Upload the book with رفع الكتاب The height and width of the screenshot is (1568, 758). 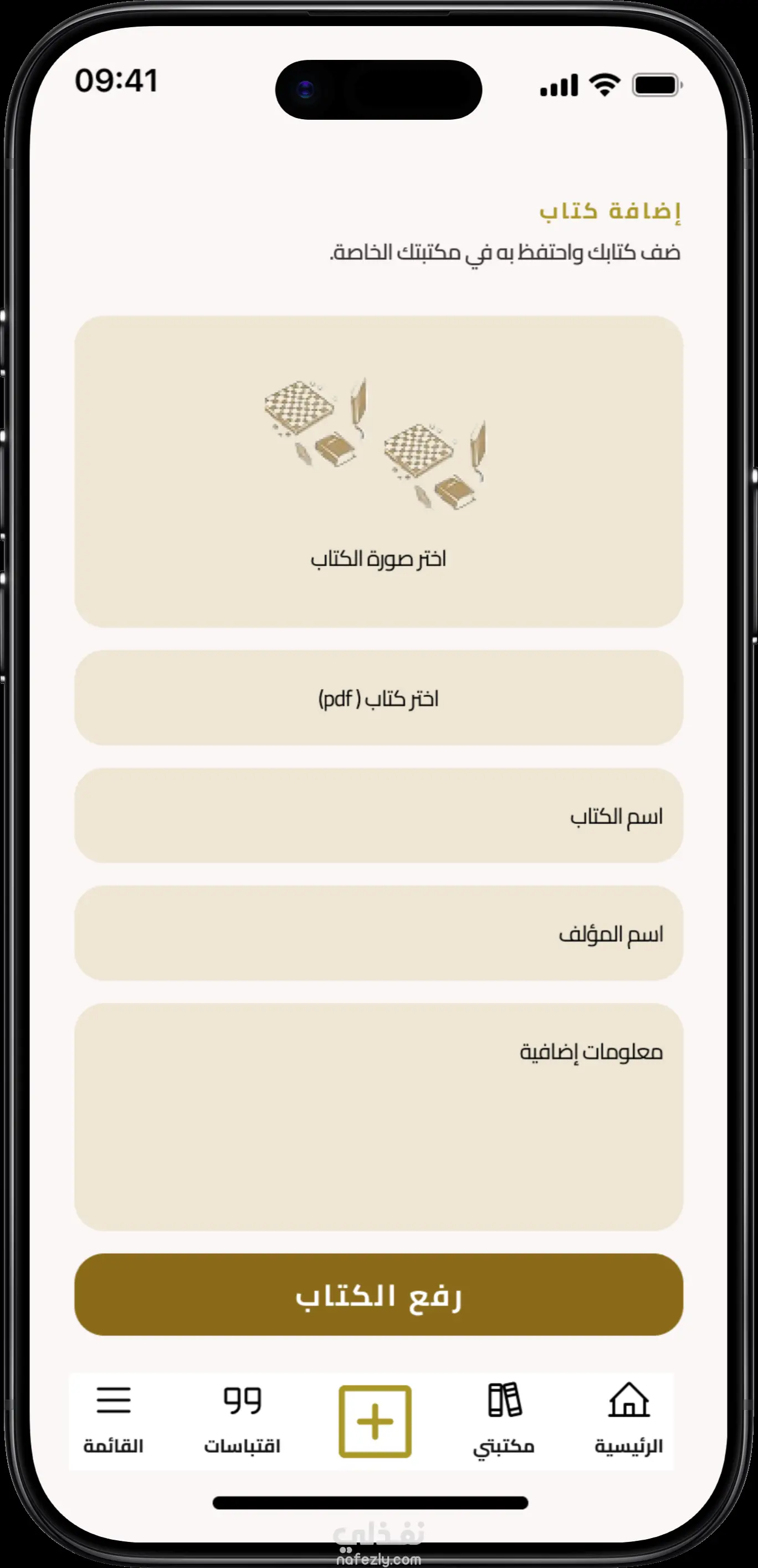(378, 1294)
